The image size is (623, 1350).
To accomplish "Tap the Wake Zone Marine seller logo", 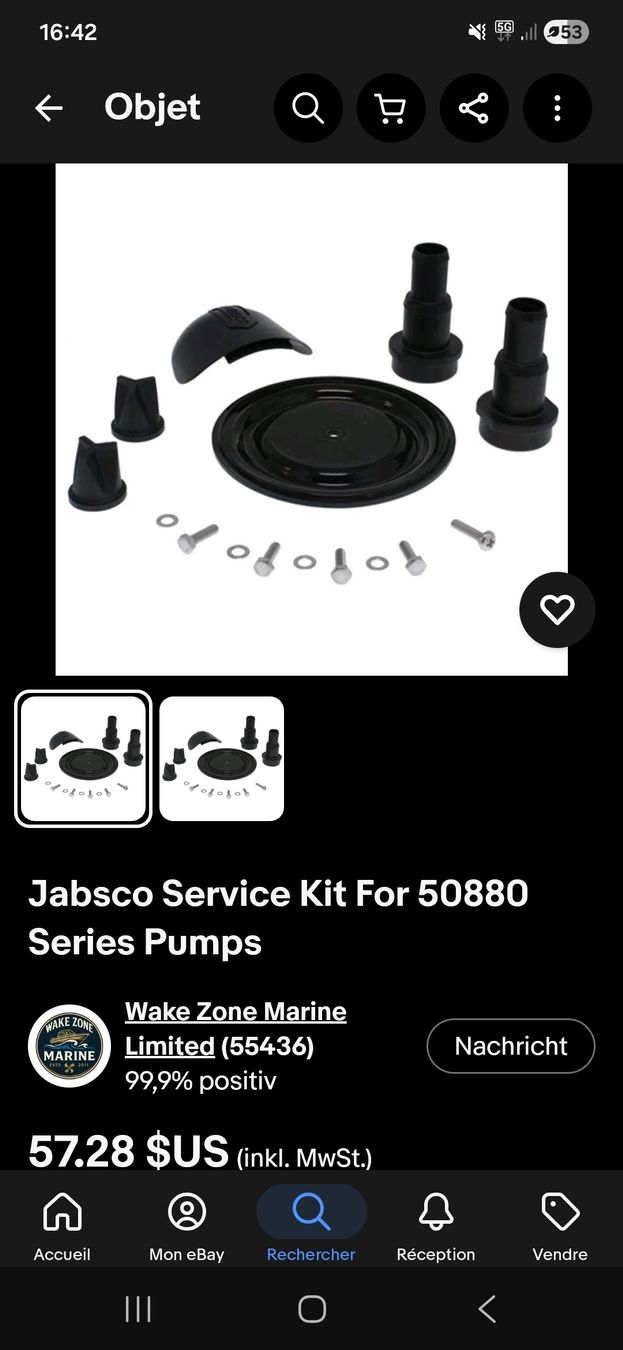I will pos(69,1046).
